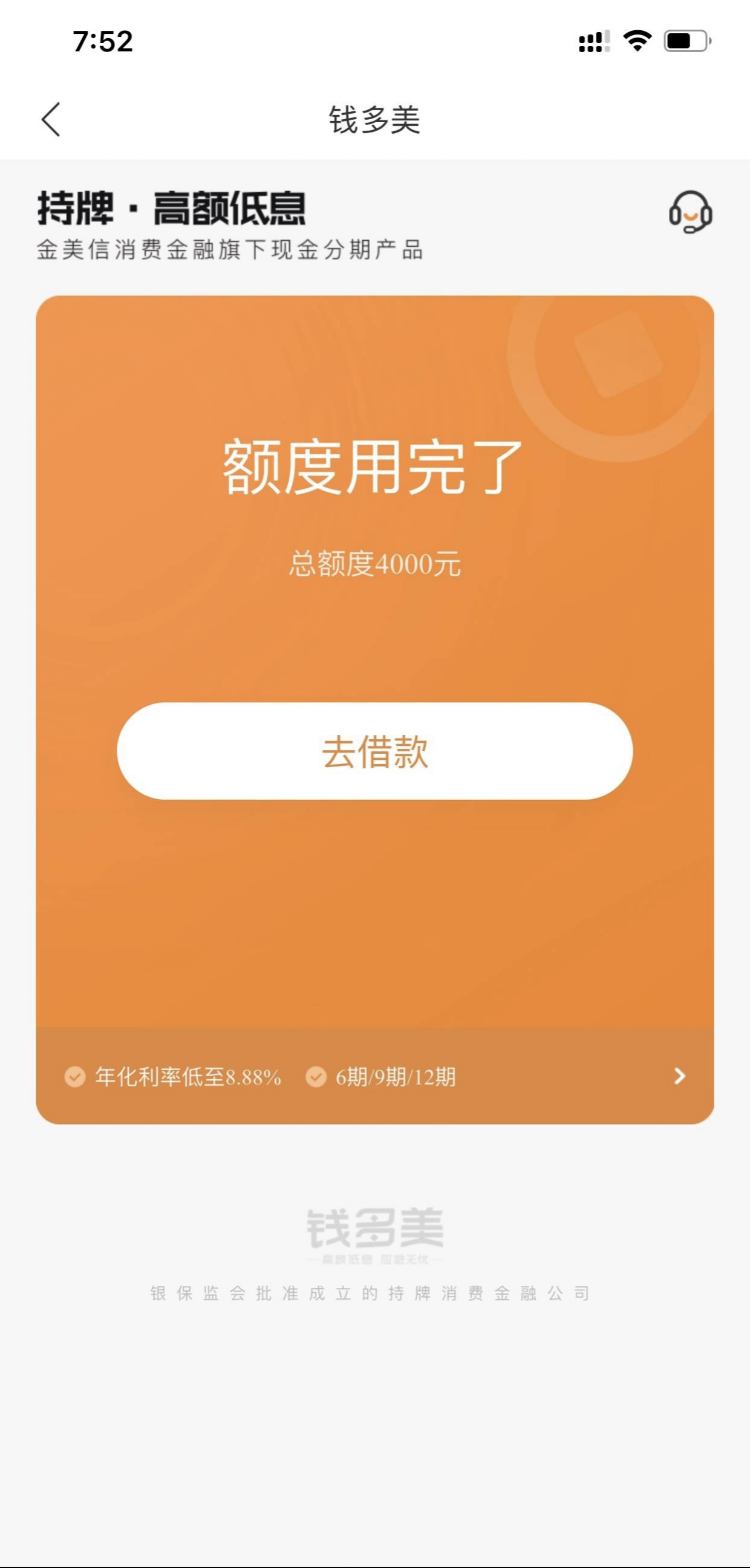
Task: Open the interest rate and installment details chevron
Action: 680,1076
